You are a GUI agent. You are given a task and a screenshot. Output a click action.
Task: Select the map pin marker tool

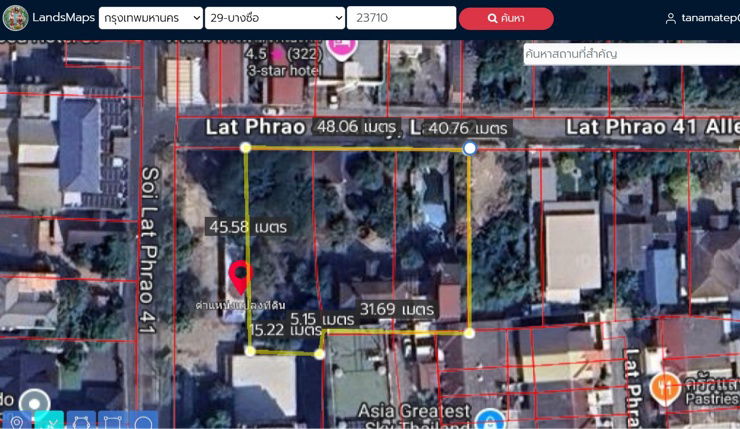(17, 422)
